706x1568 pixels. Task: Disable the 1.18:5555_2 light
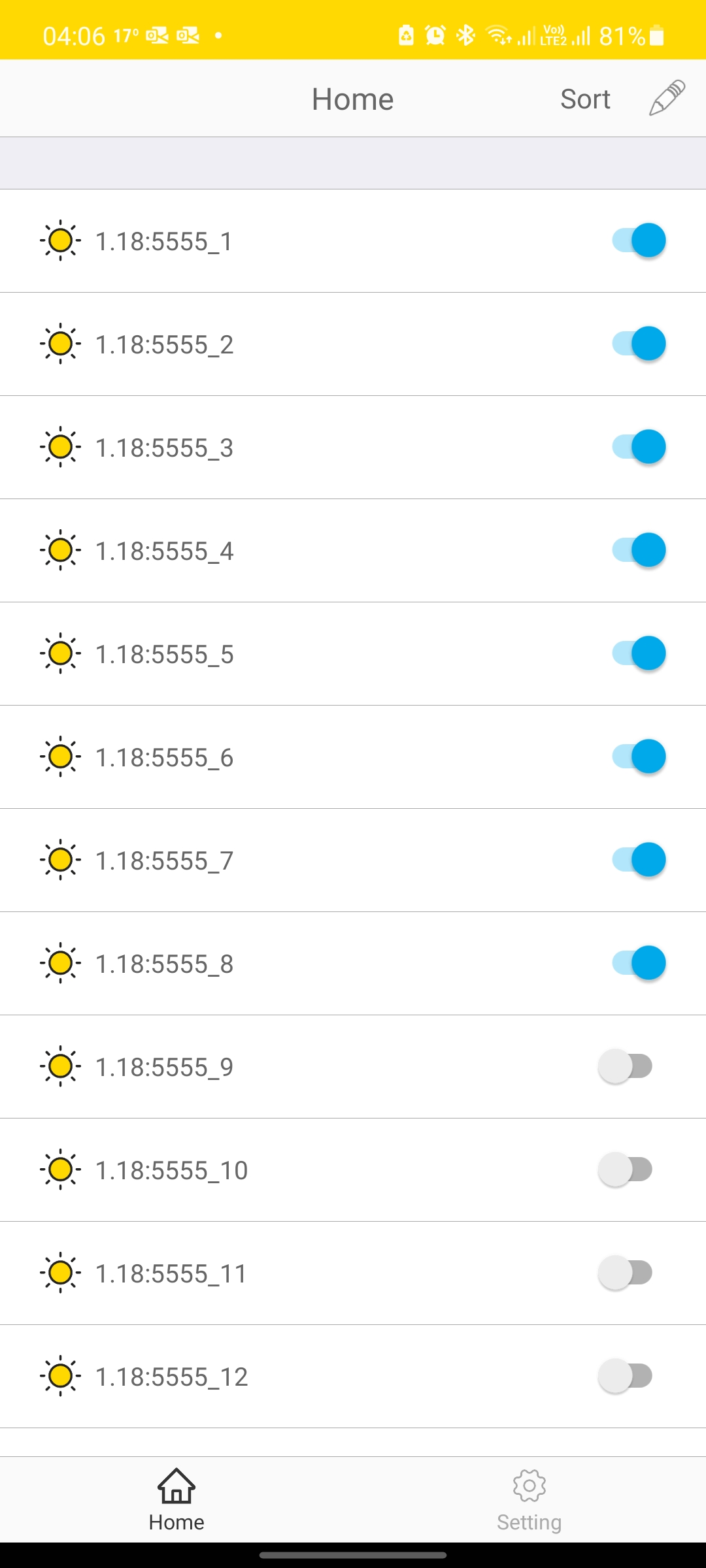pyautogui.click(x=639, y=344)
